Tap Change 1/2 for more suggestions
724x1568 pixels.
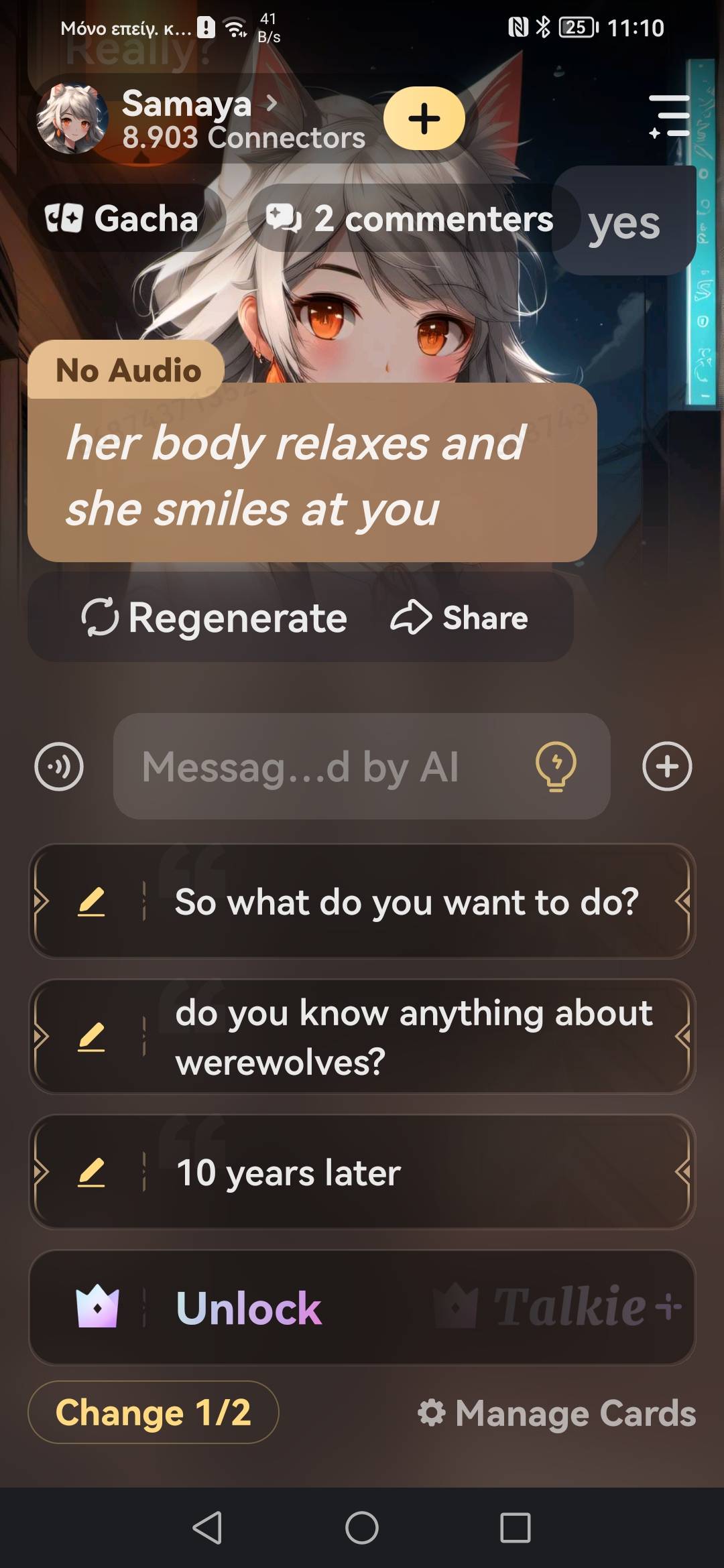click(x=153, y=1413)
